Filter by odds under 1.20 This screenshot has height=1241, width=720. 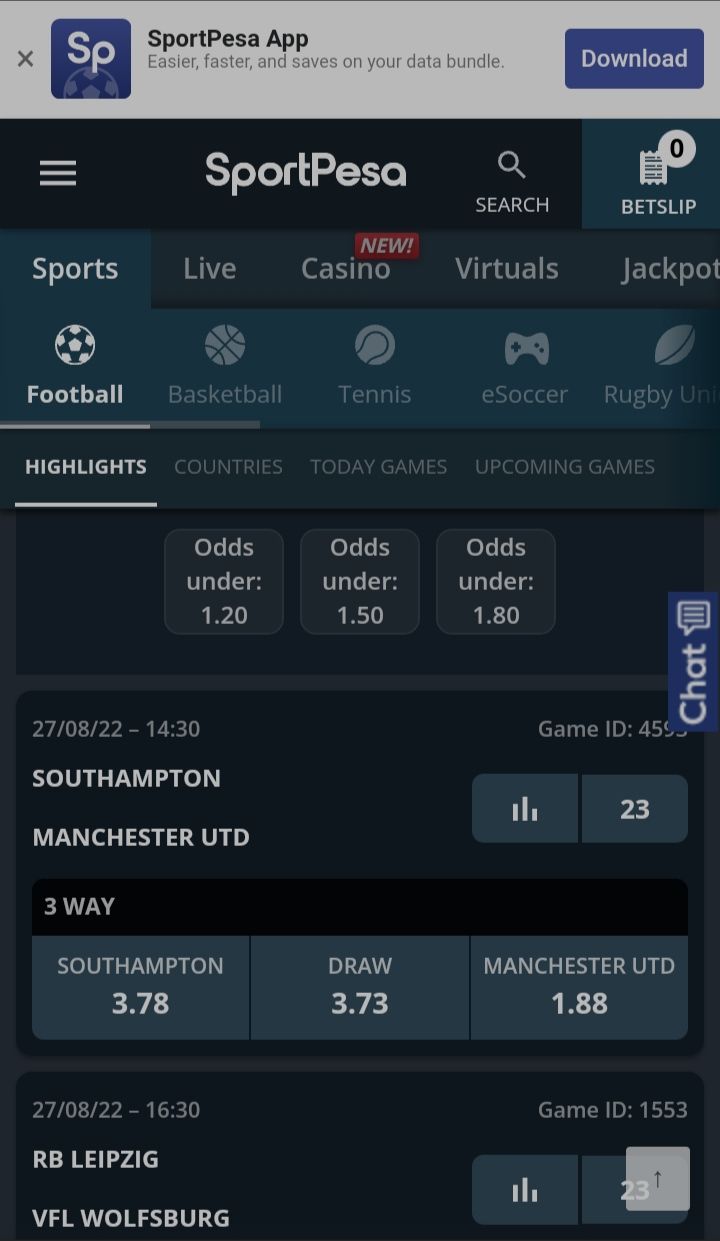pyautogui.click(x=224, y=581)
